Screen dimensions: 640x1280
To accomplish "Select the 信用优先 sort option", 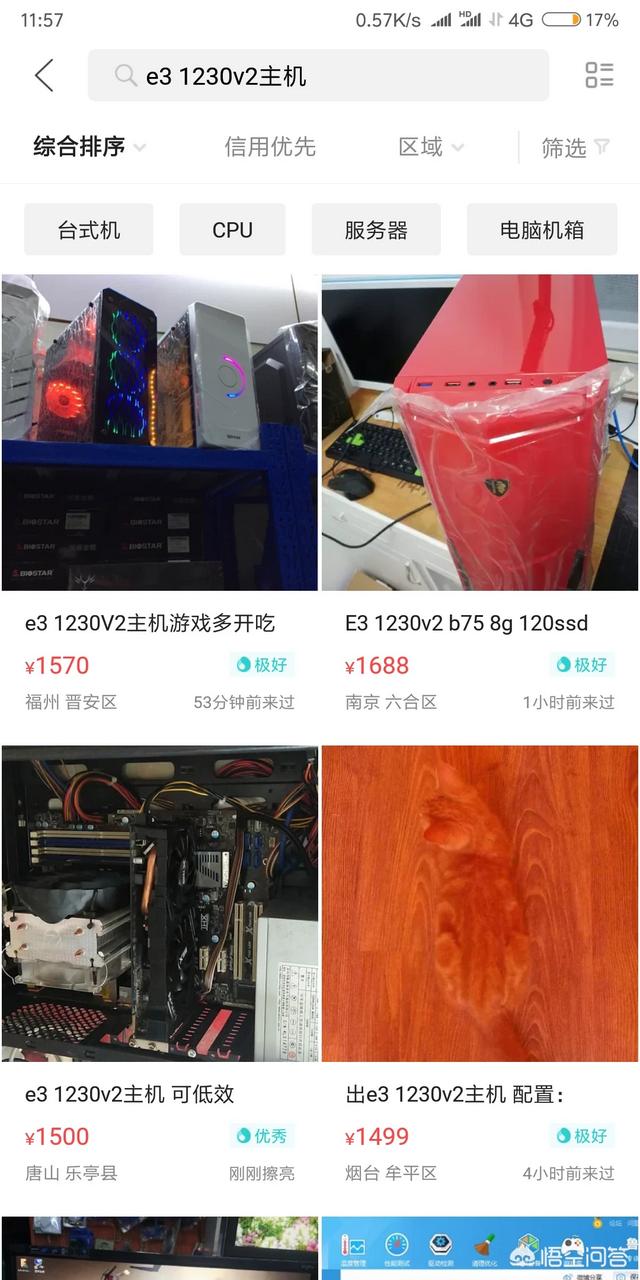I will point(270,147).
